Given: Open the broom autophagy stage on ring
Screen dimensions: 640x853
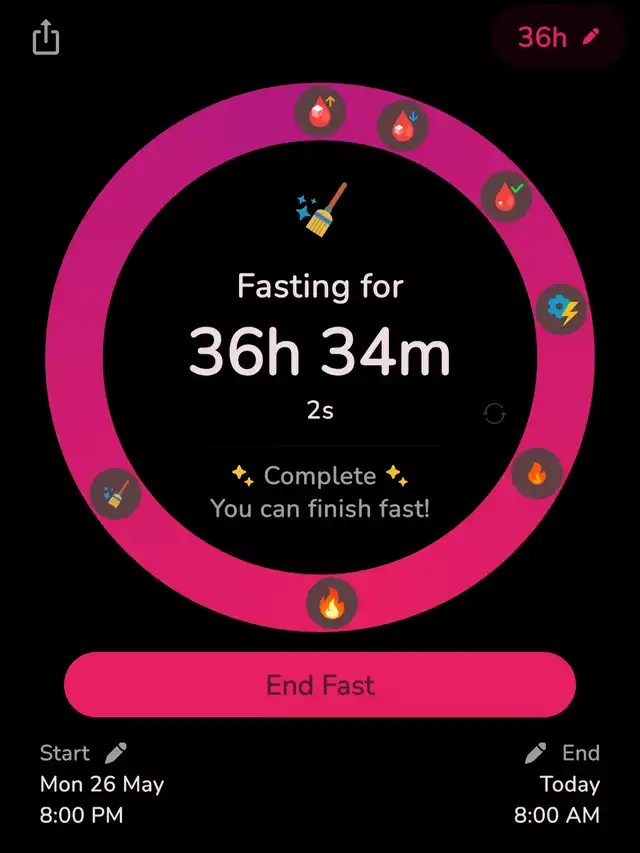Looking at the screenshot, I should (115, 493).
